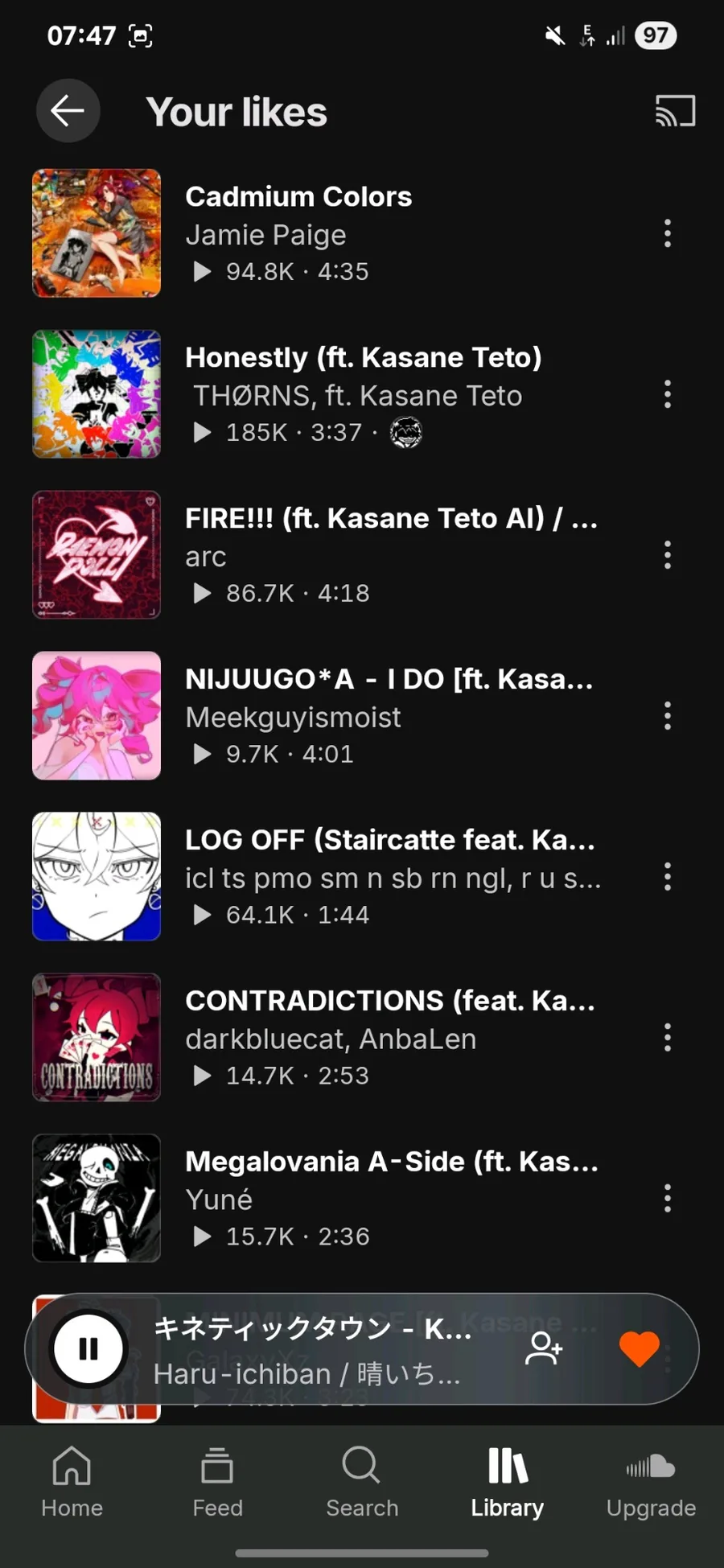
Task: Go back from Your likes
Action: [x=68, y=111]
